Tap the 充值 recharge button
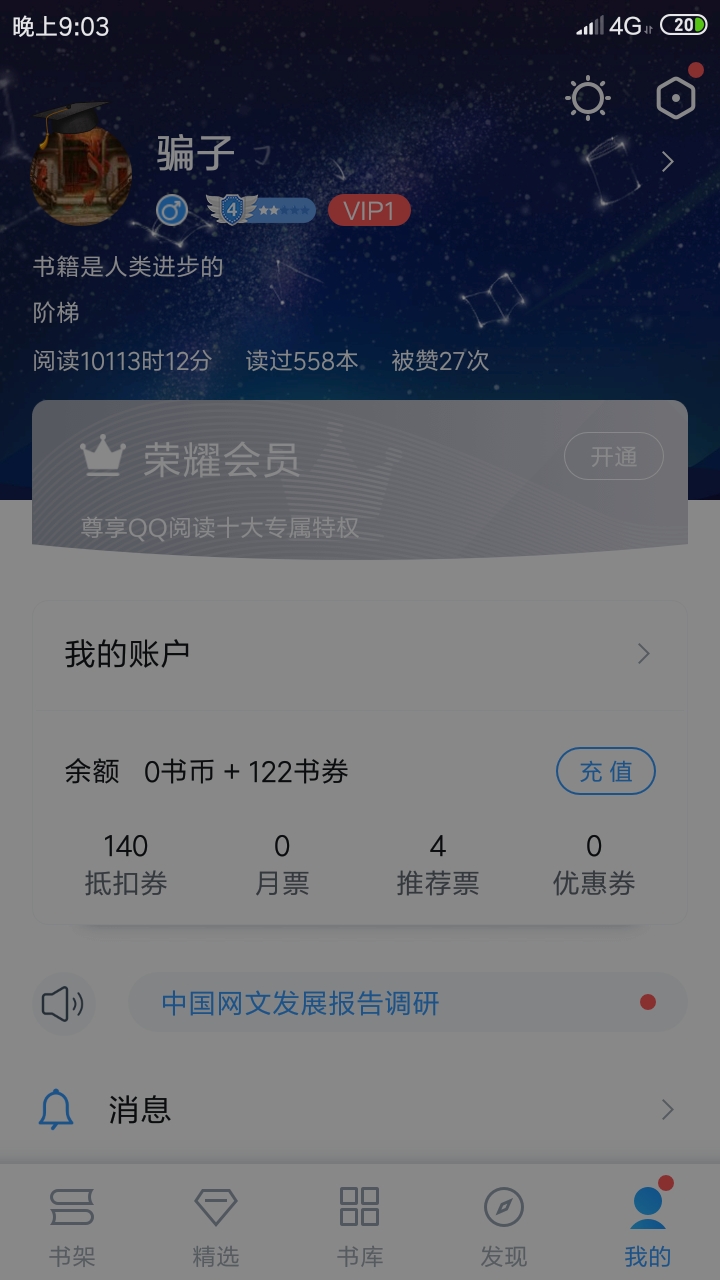The image size is (720, 1280). tap(606, 772)
